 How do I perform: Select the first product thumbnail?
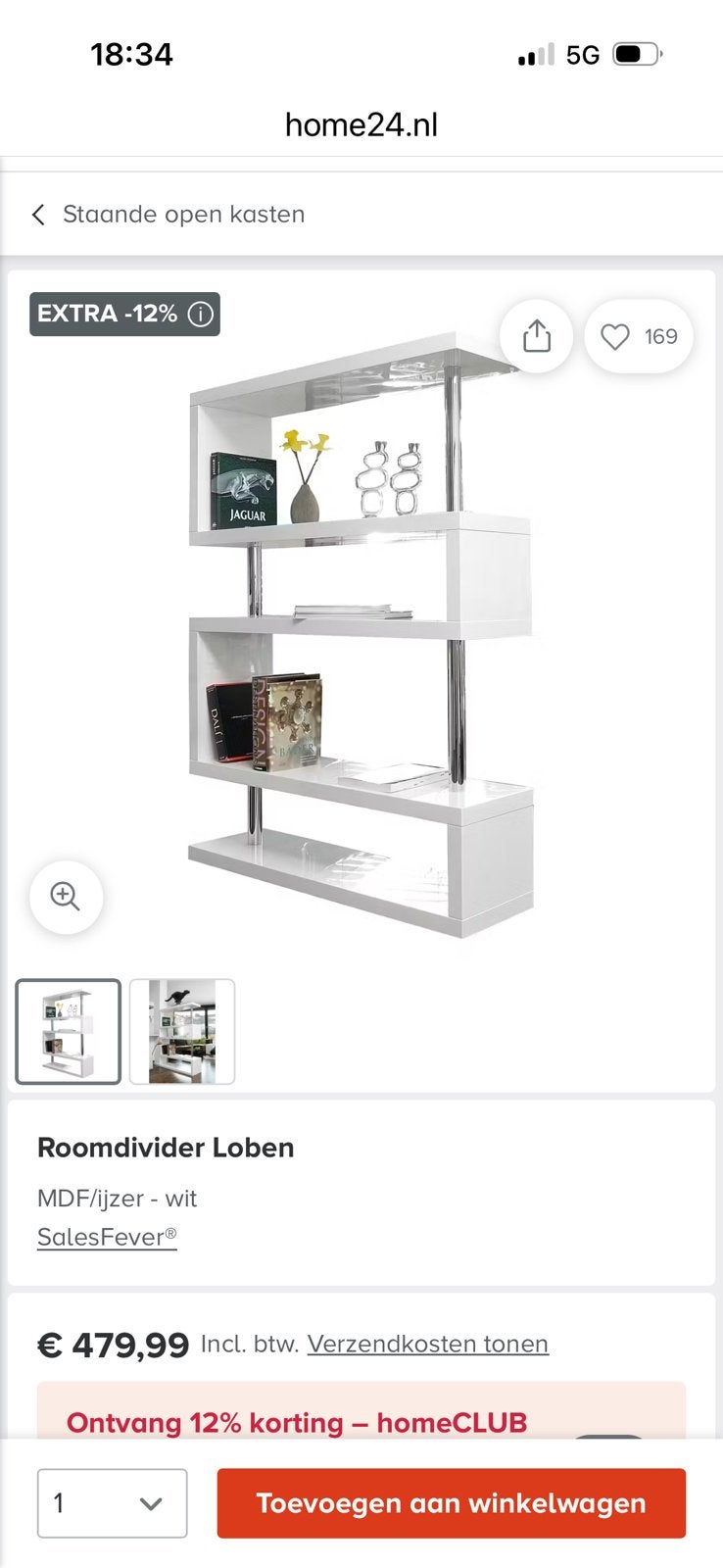pos(69,1031)
